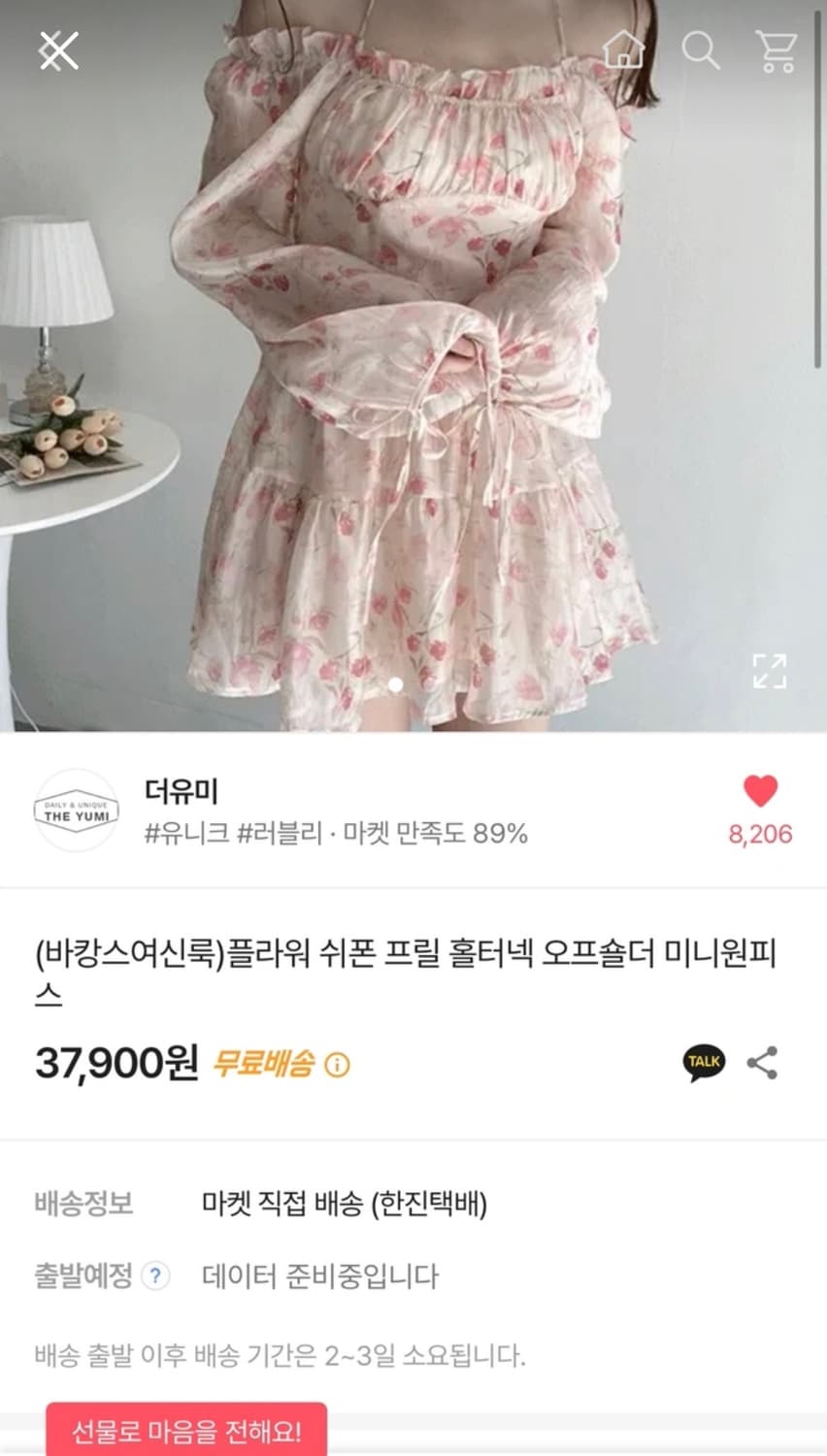Open the share options icon

(x=763, y=1062)
